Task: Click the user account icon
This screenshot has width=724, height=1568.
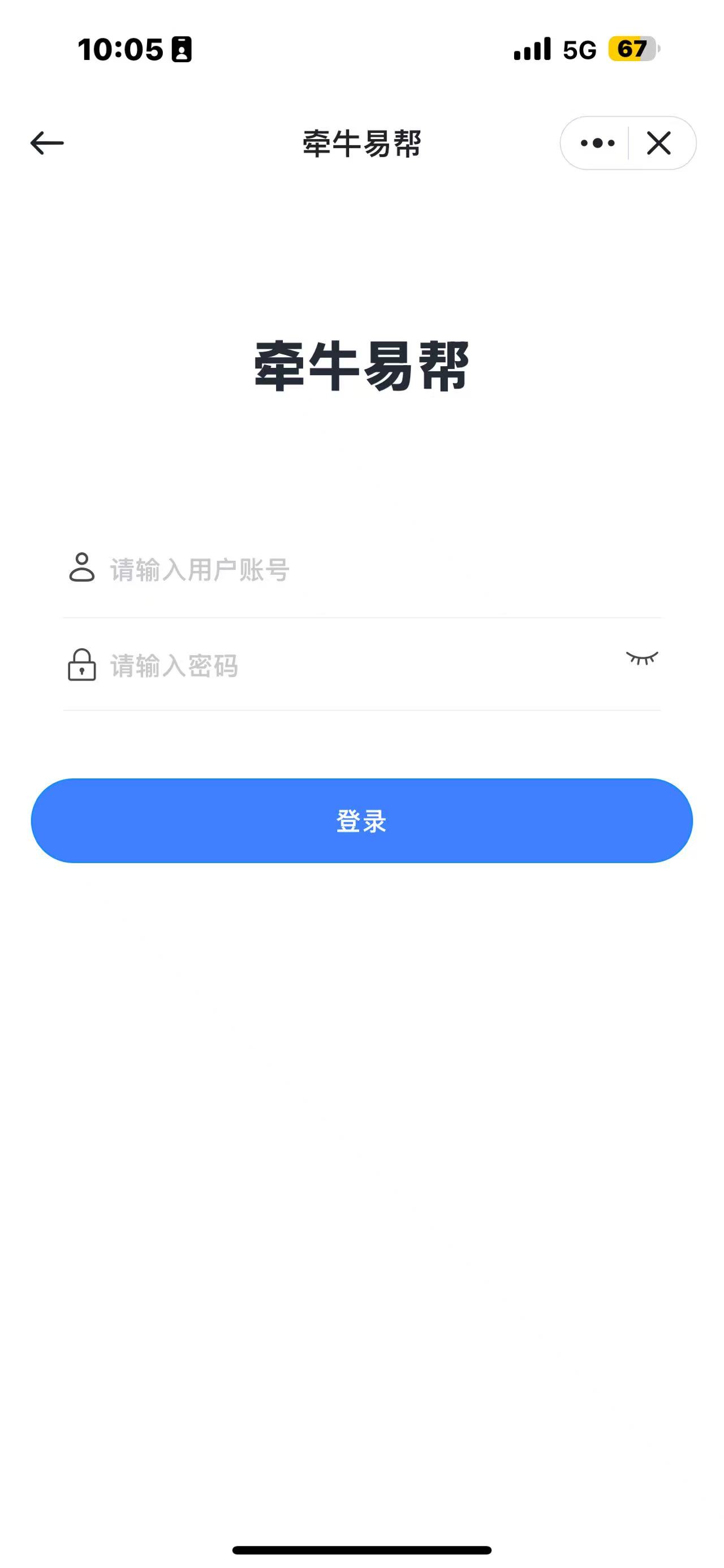Action: click(x=81, y=569)
